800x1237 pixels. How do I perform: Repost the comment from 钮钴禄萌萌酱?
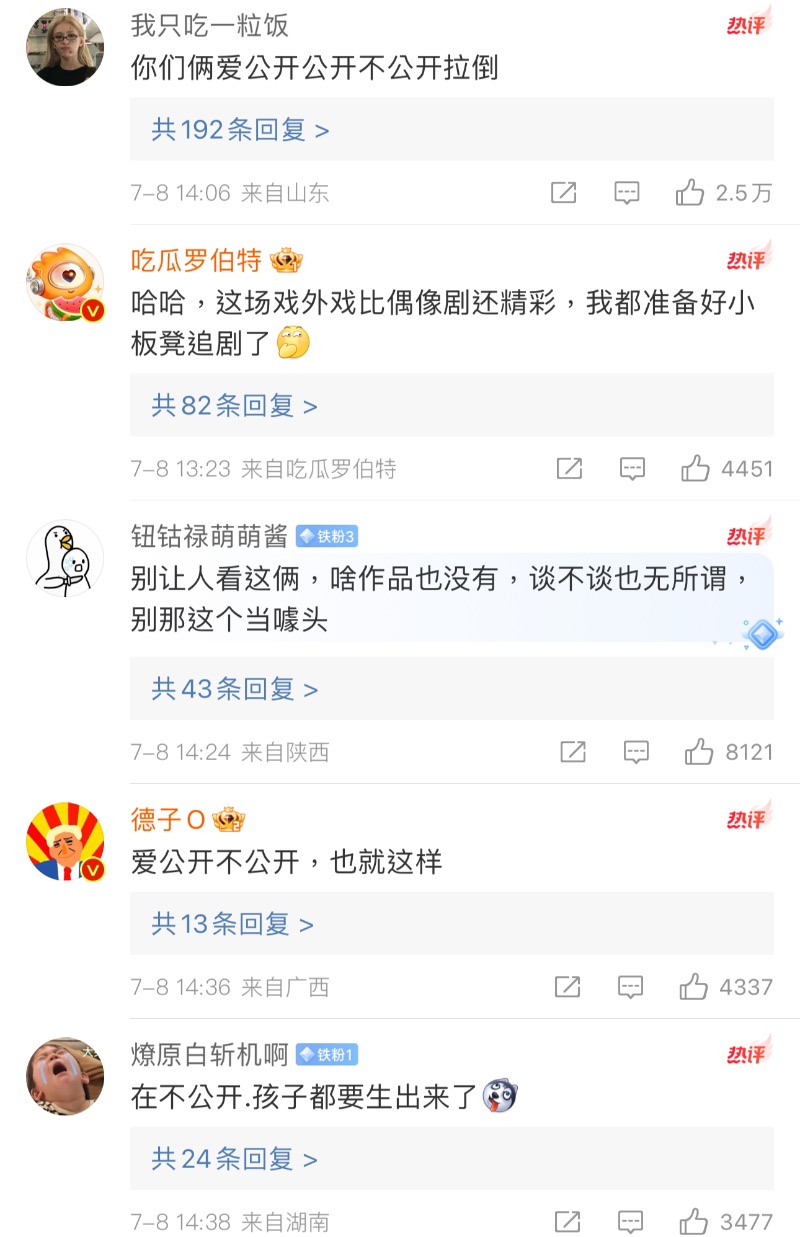[x=573, y=752]
